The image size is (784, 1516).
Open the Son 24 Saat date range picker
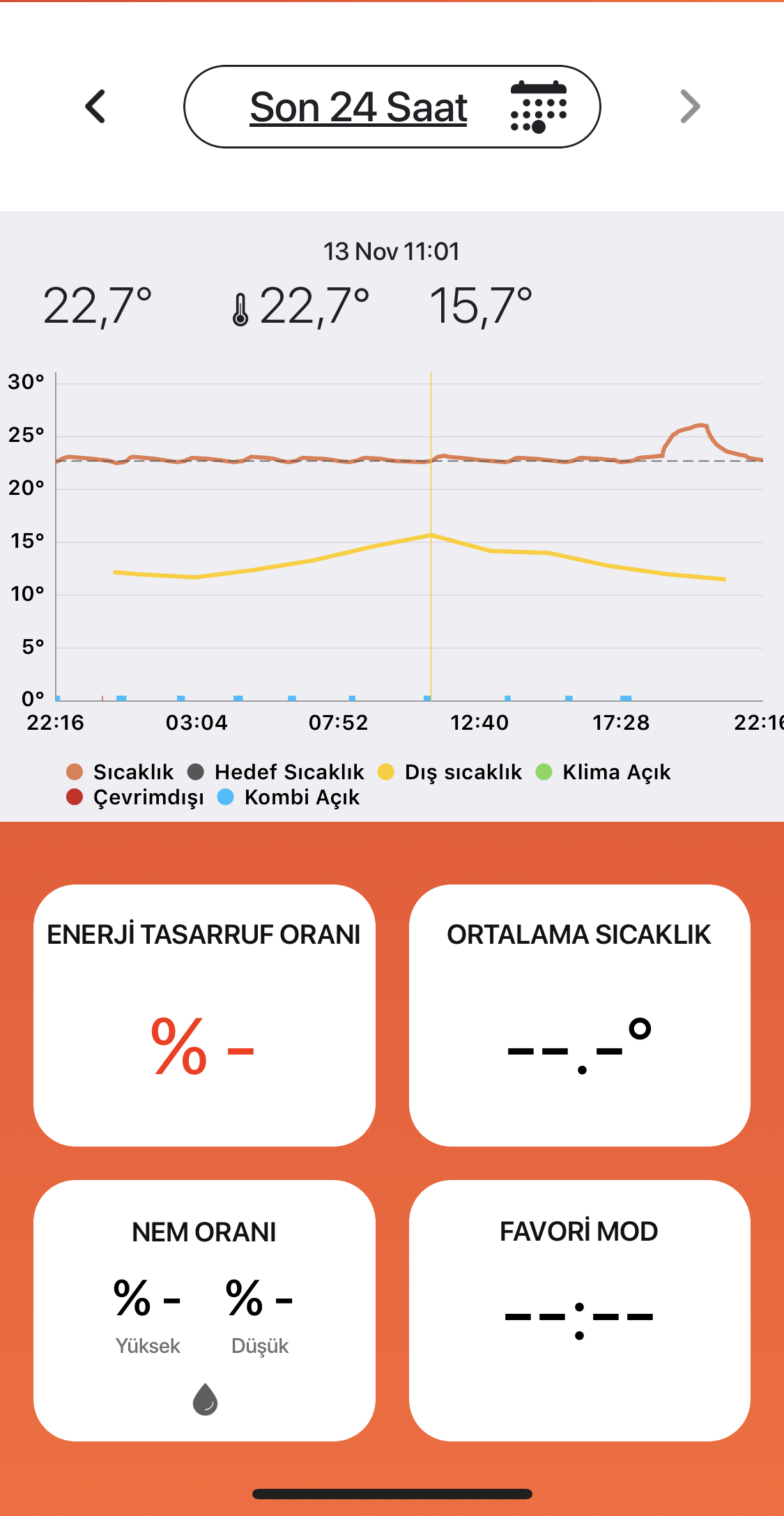point(392,107)
